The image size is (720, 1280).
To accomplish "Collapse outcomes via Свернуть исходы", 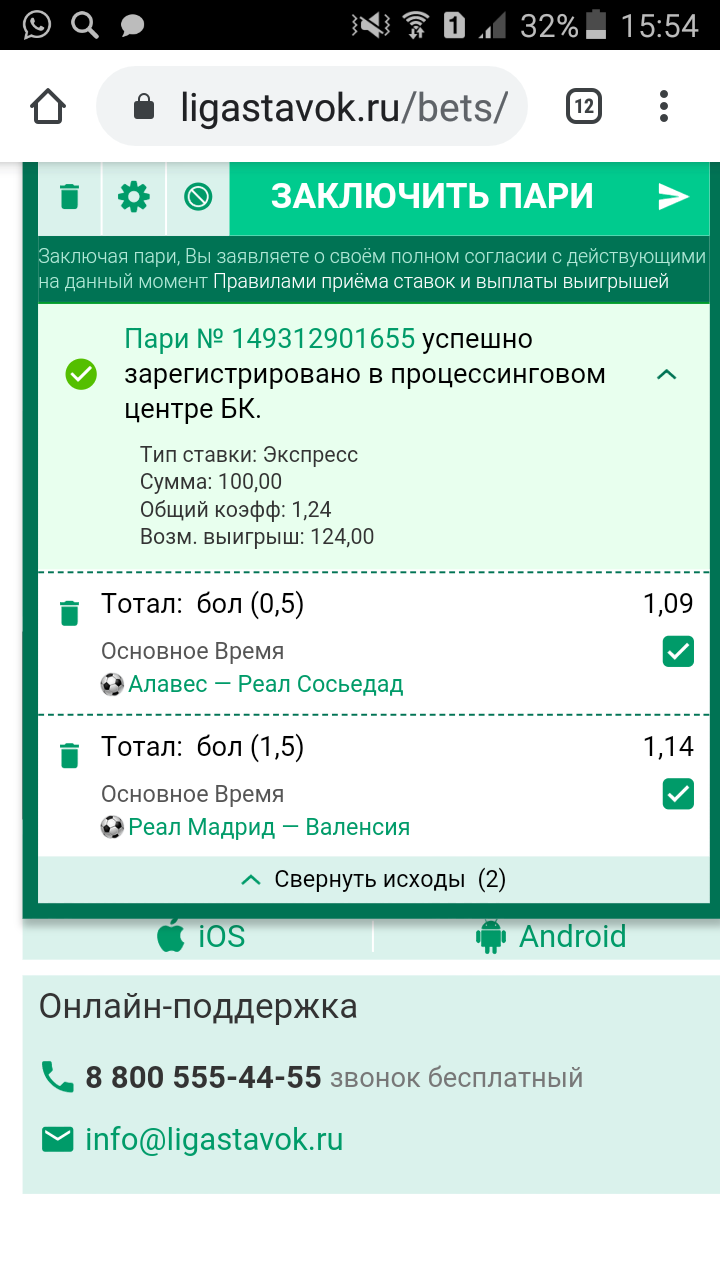I will pos(374,880).
